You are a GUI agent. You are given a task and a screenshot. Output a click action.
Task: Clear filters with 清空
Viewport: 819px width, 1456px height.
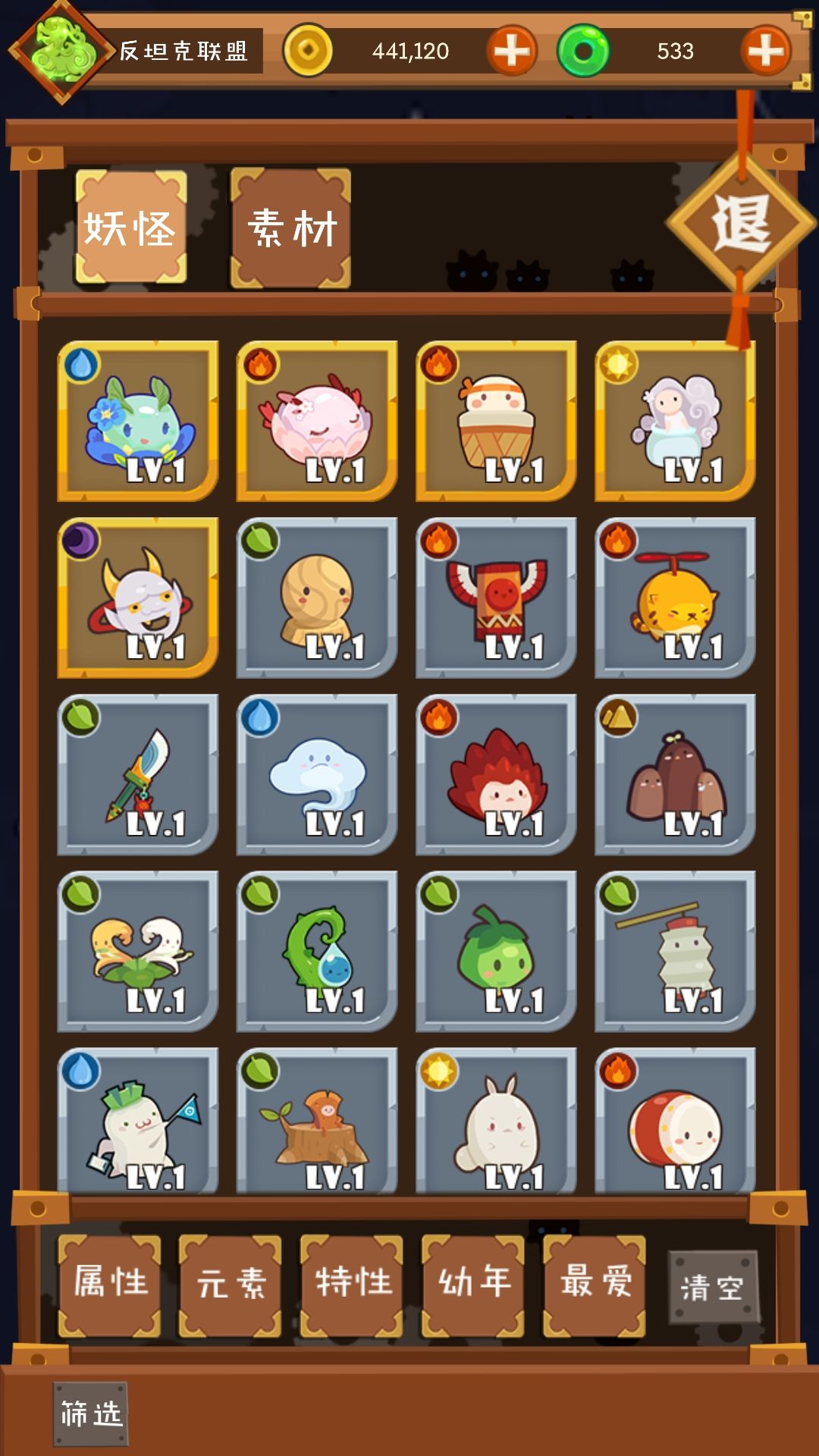click(x=714, y=1287)
